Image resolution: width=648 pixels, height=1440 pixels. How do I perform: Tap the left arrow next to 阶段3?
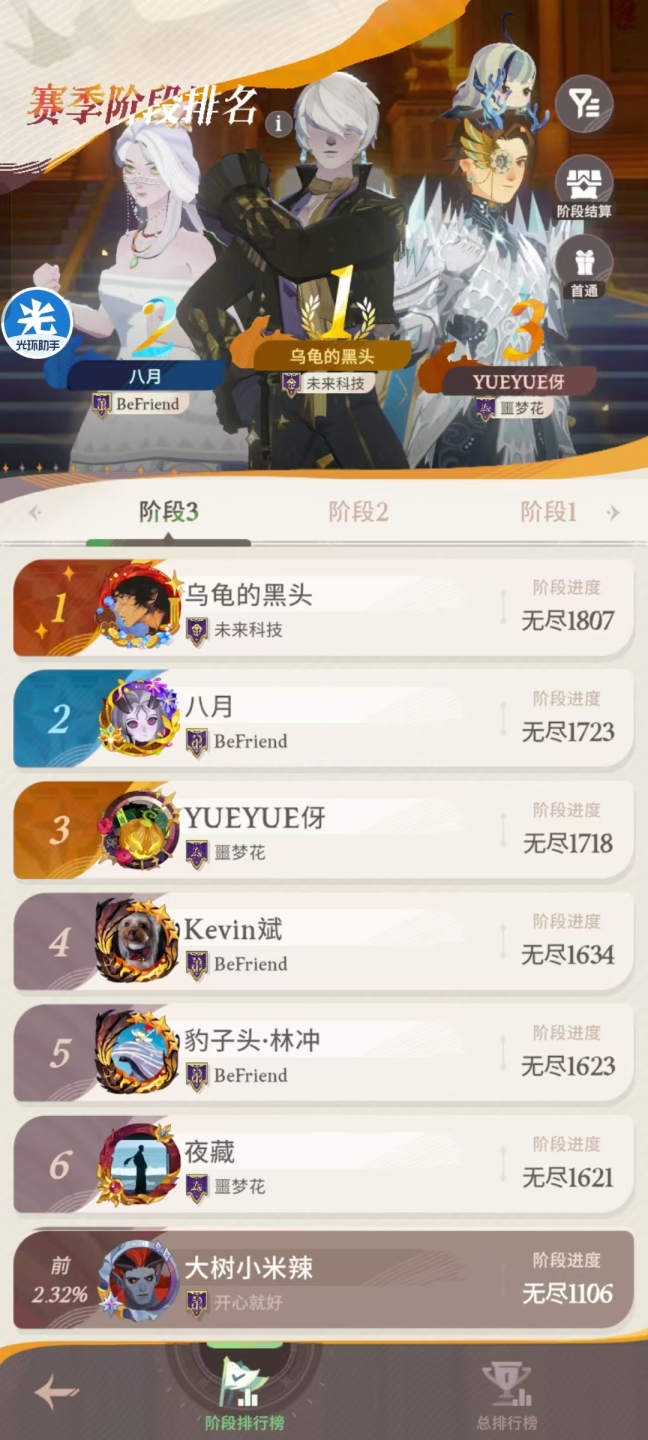[x=36, y=513]
